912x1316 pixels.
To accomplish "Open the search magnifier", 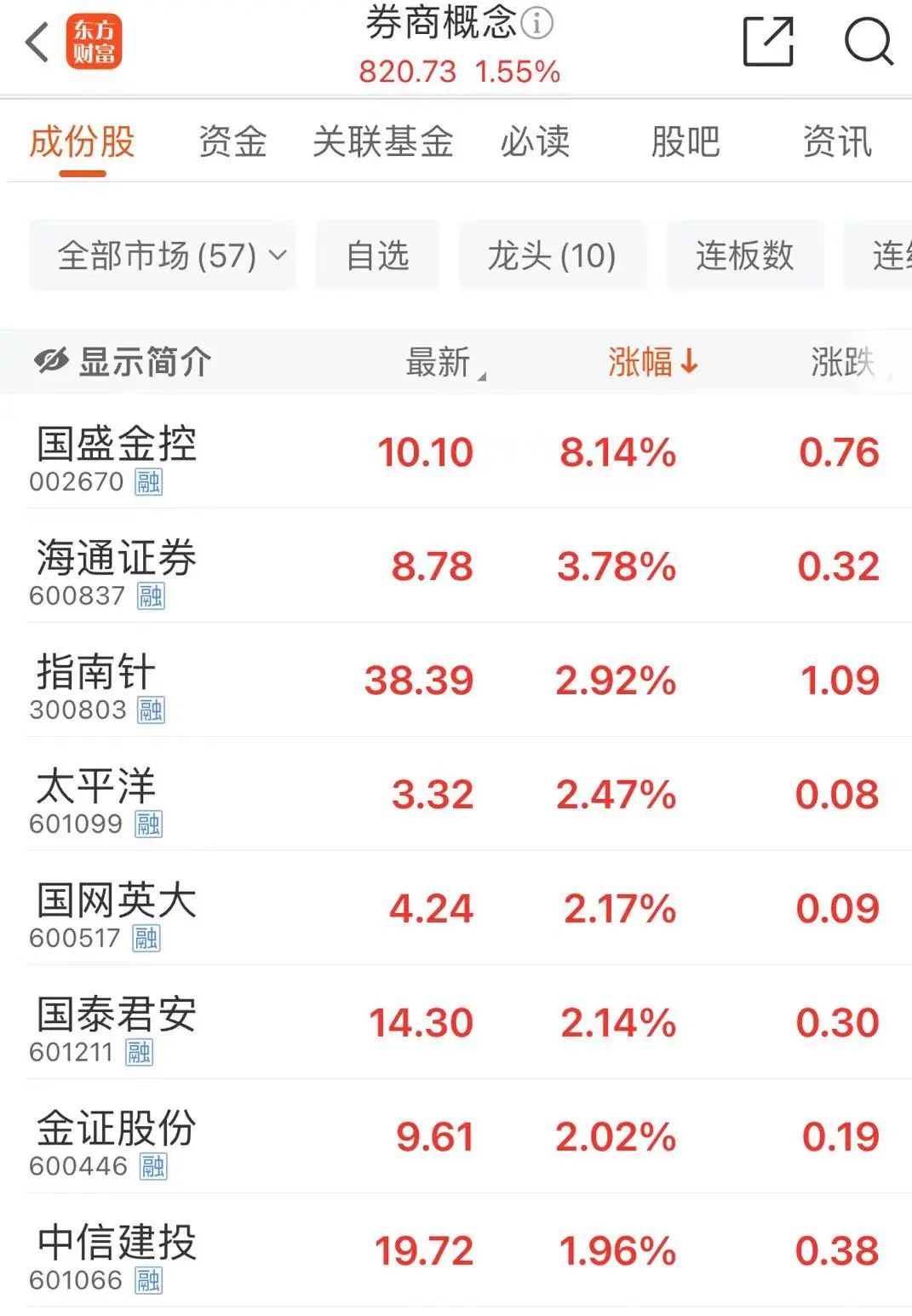I will tap(868, 42).
